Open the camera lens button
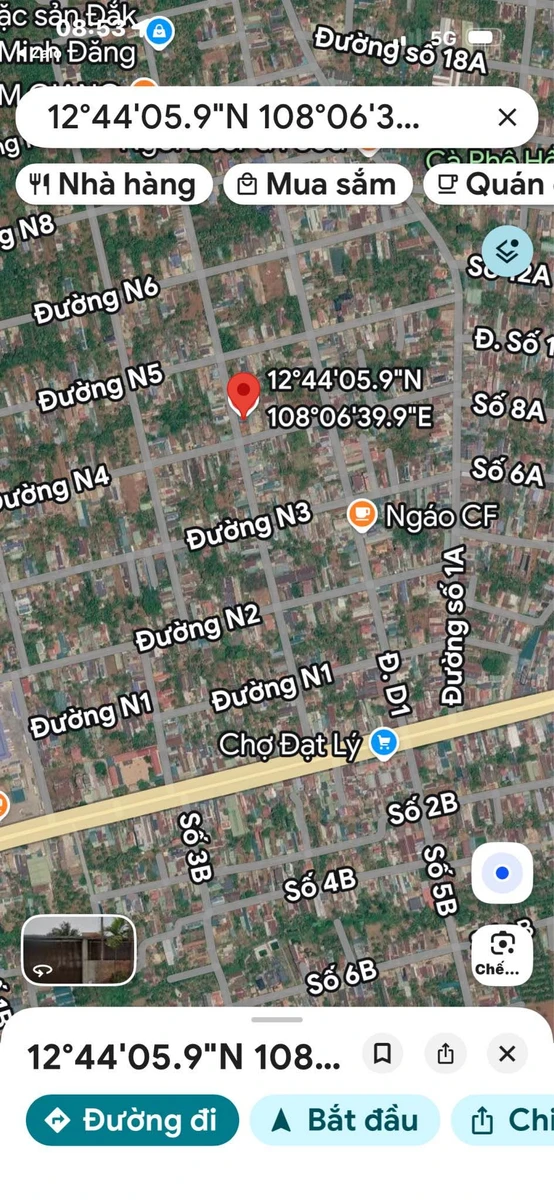 click(502, 953)
